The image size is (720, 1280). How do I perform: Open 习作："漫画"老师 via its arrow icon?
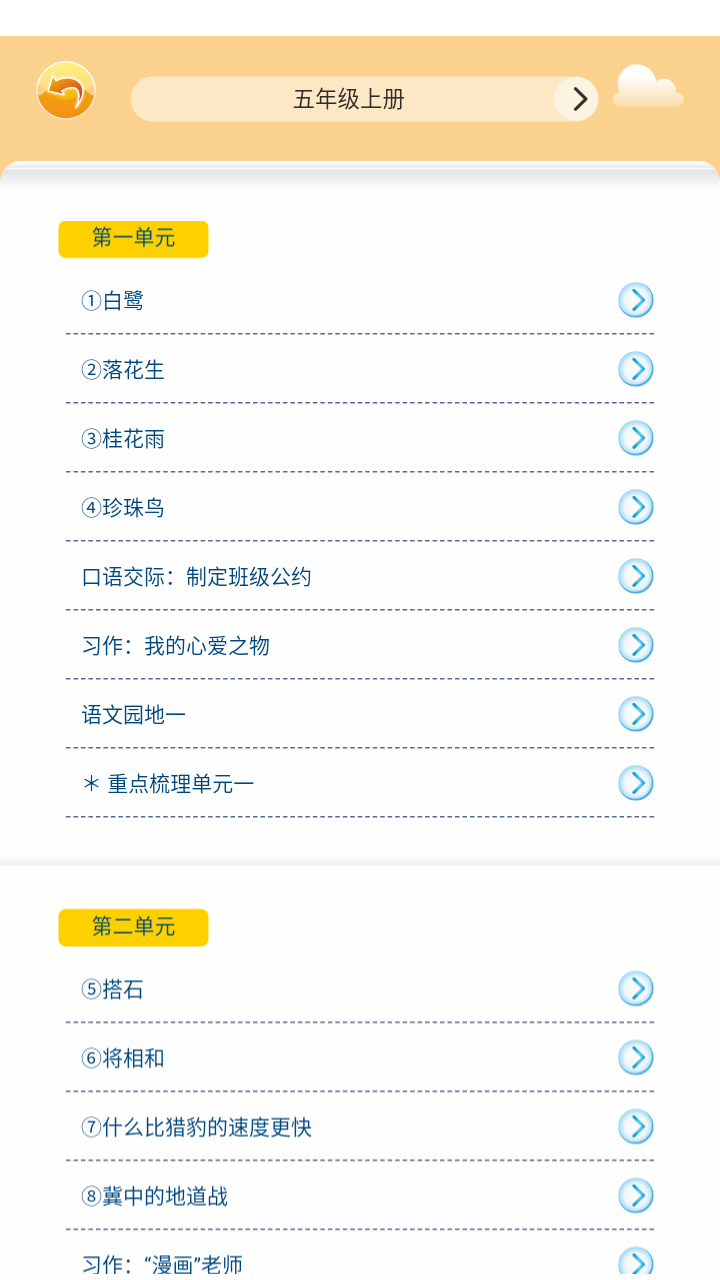(x=636, y=1263)
